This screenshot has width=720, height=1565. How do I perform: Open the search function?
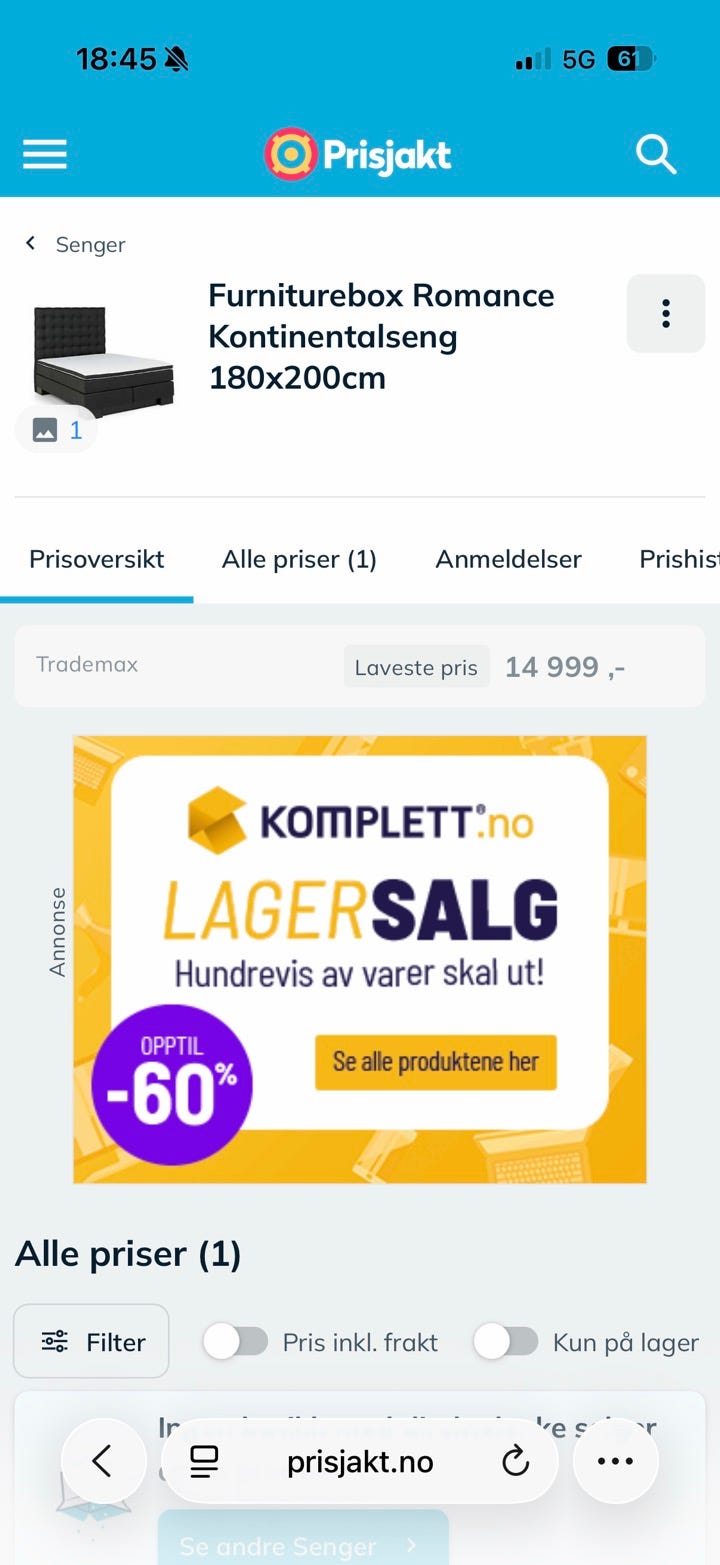coord(656,154)
